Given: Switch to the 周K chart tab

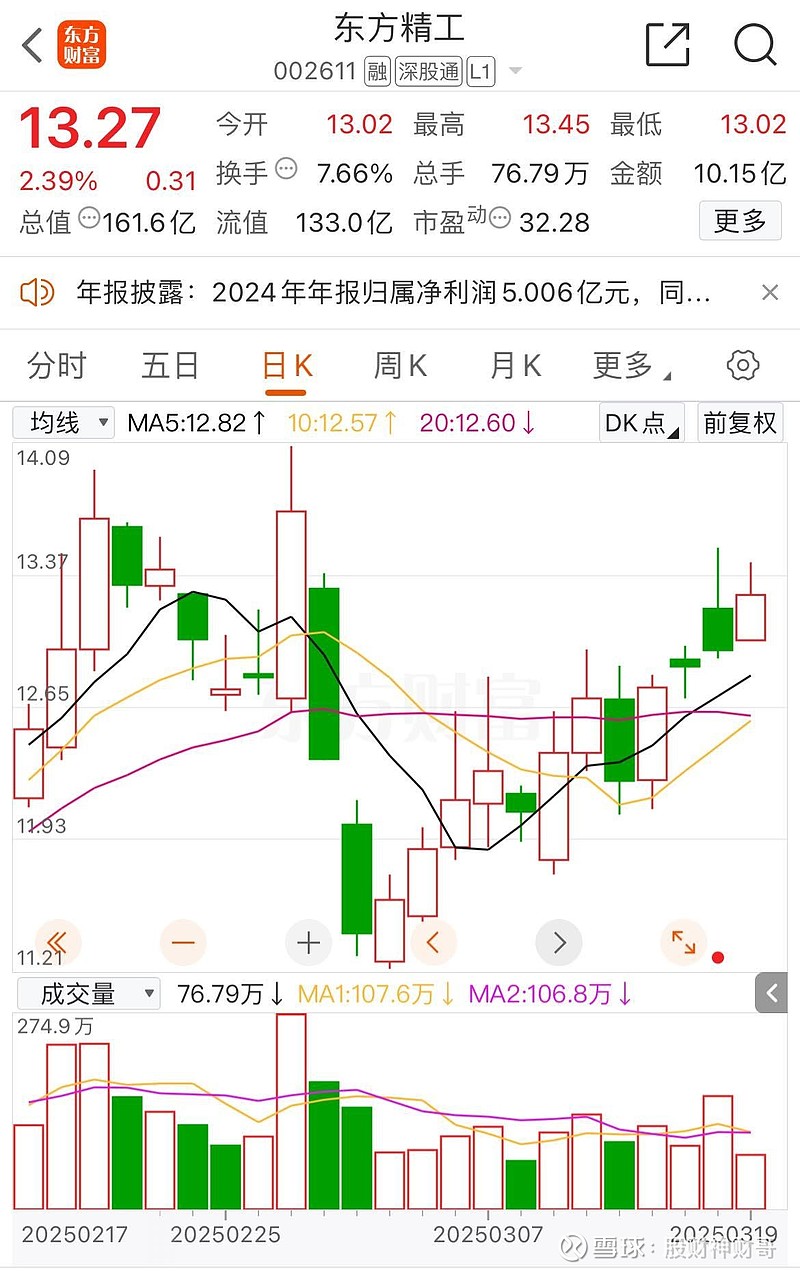Looking at the screenshot, I should point(400,366).
